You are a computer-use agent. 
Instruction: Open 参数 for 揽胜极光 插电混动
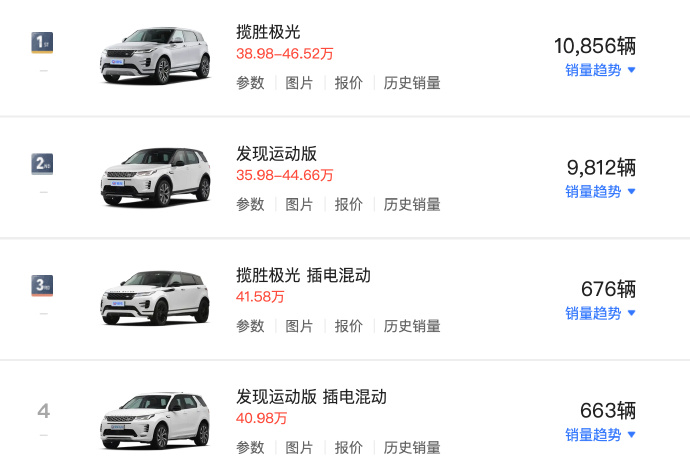[x=250, y=326]
